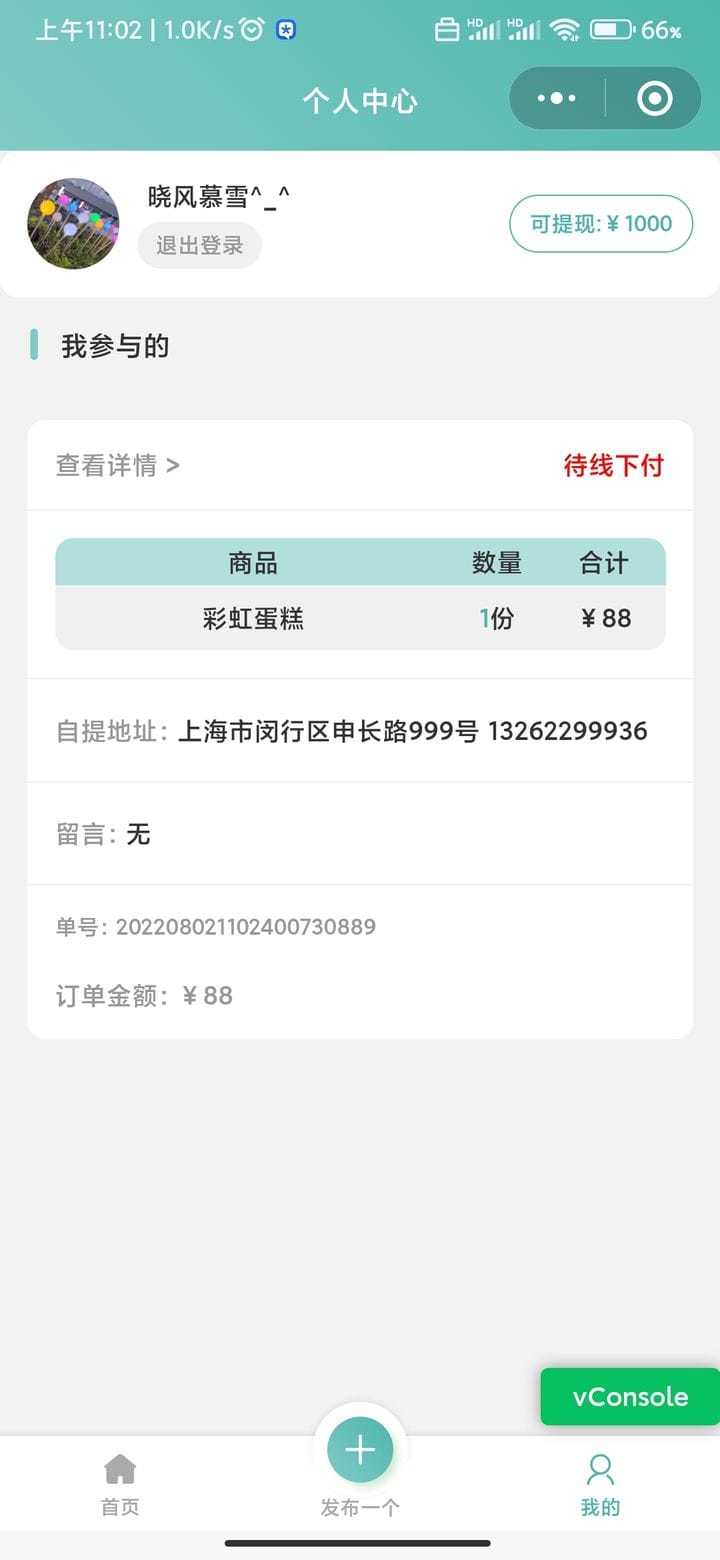Open 查看详情 for the order
Viewport: 720px width, 1560px height.
tap(117, 465)
